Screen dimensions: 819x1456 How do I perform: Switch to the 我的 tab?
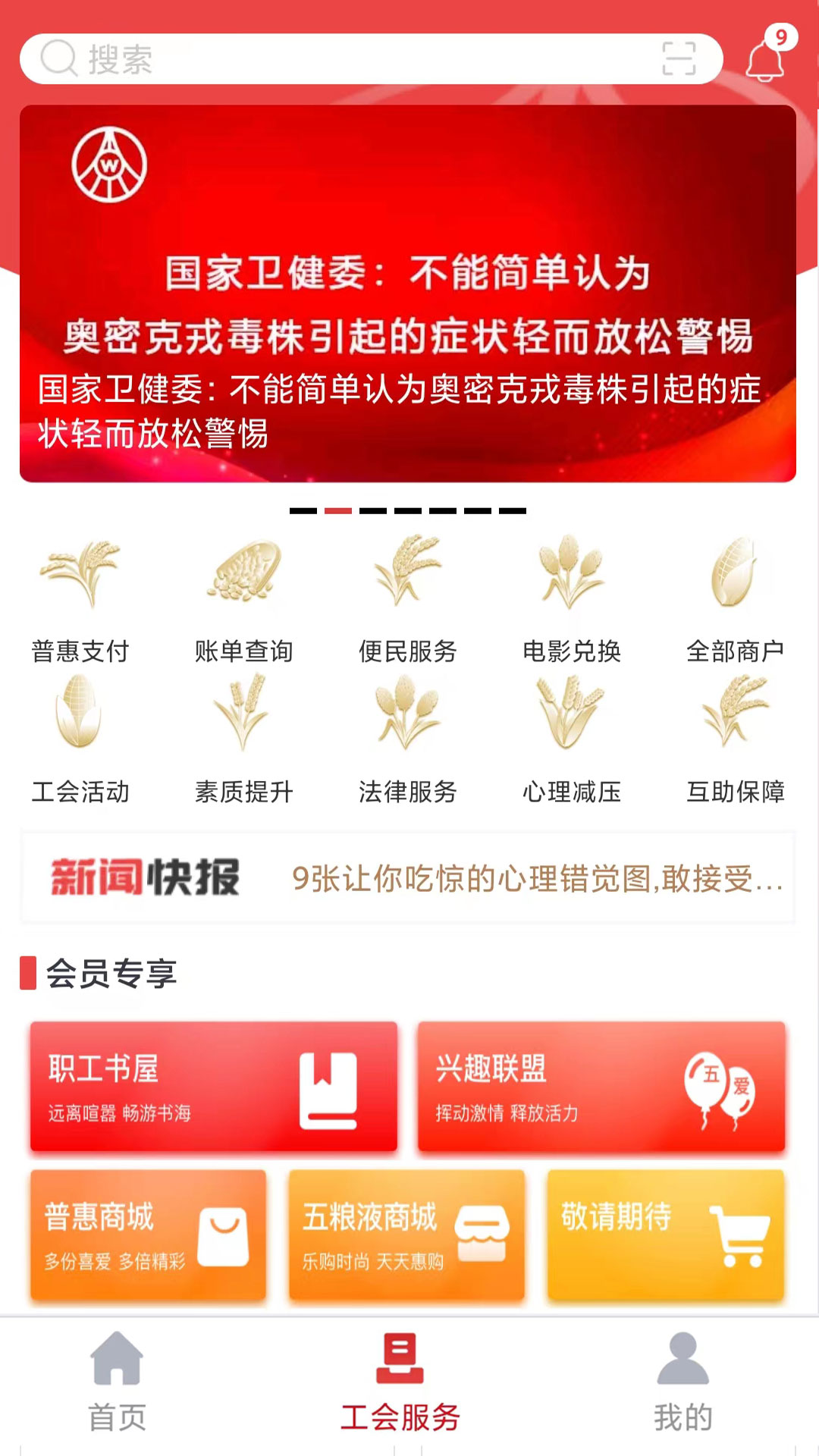click(x=683, y=1383)
